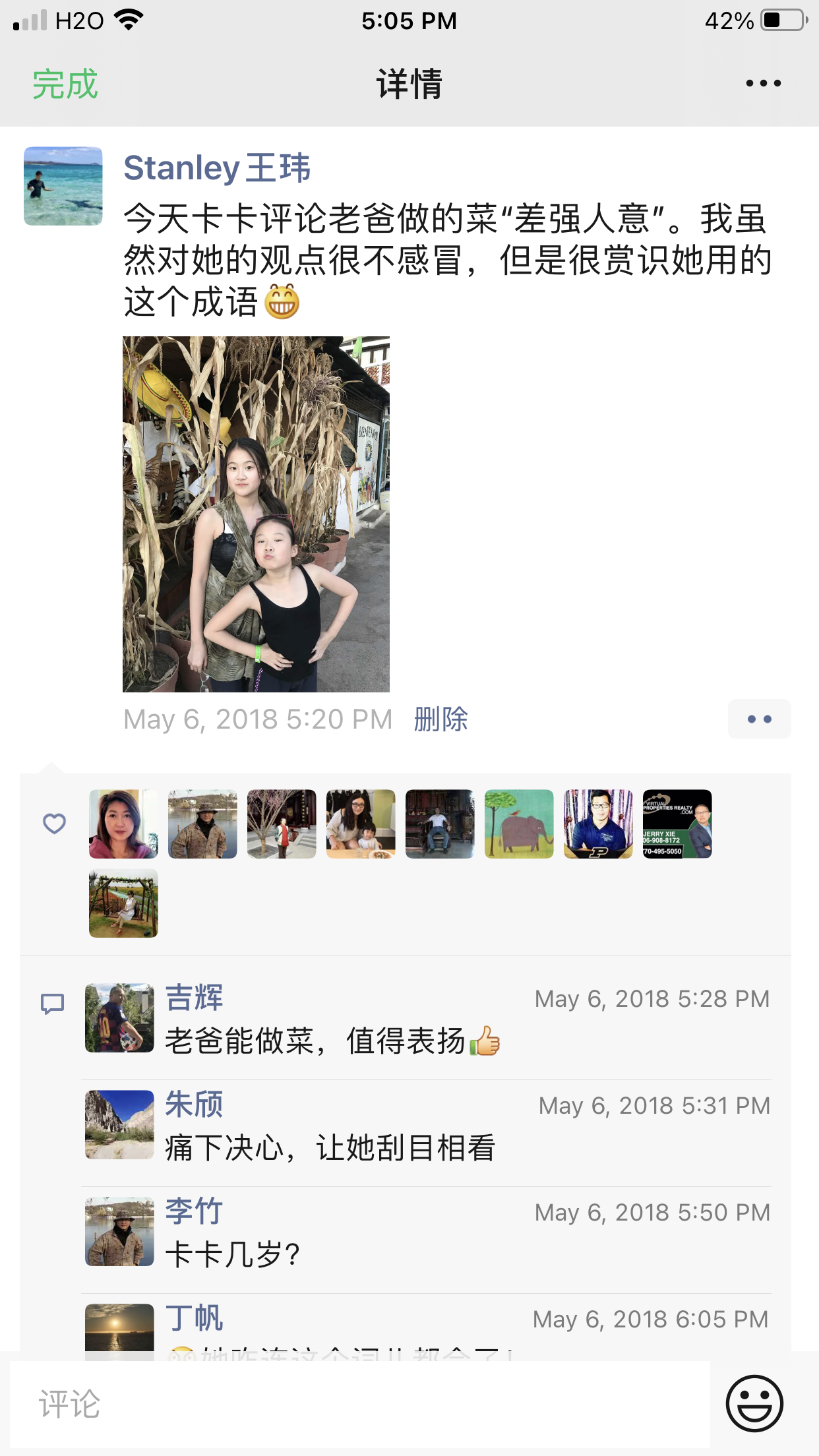Image resolution: width=819 pixels, height=1456 pixels.
Task: Focus the 评论 comment input field
Action: pos(359,1404)
